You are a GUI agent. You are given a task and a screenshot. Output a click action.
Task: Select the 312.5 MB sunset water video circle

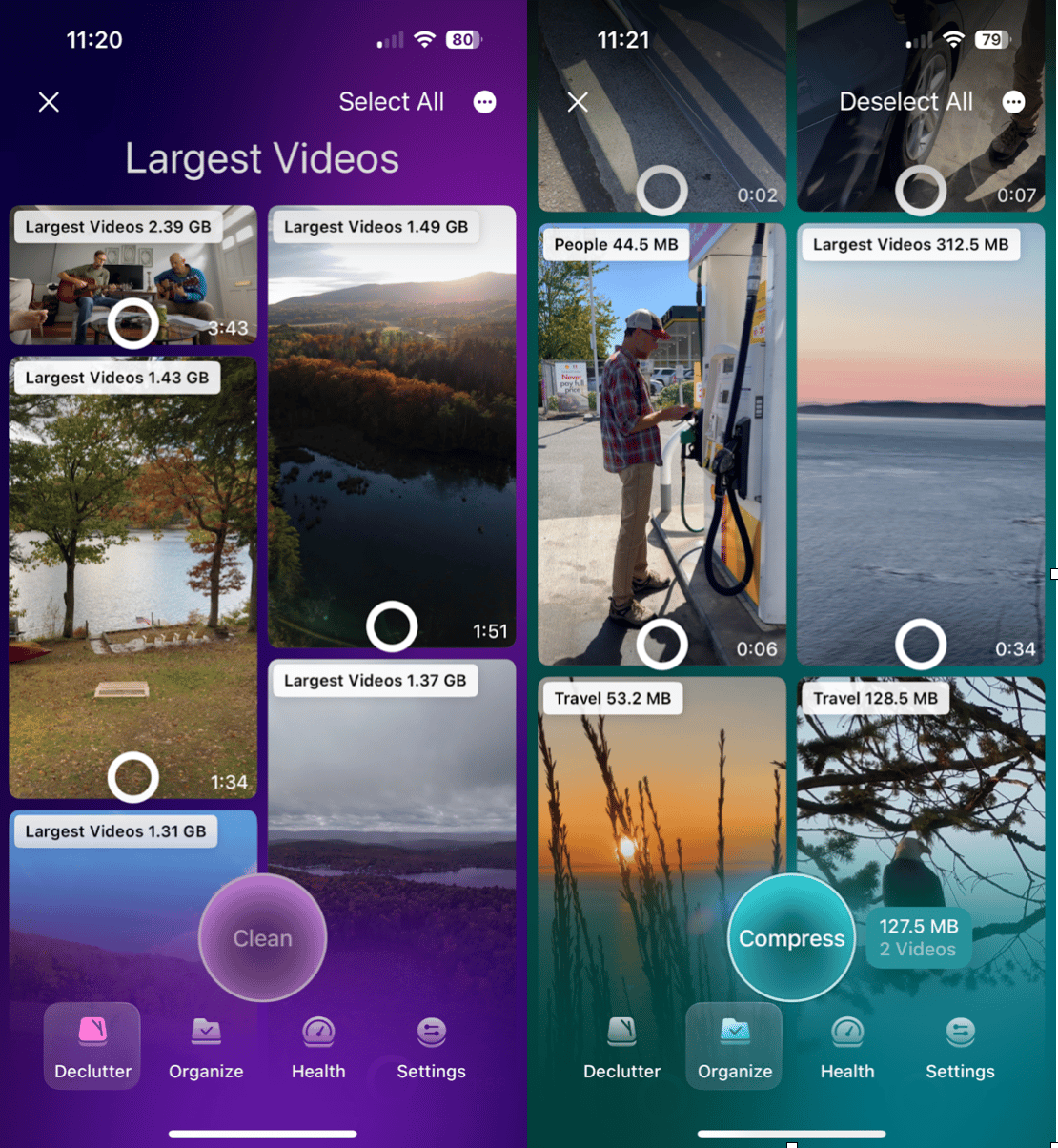tap(921, 645)
